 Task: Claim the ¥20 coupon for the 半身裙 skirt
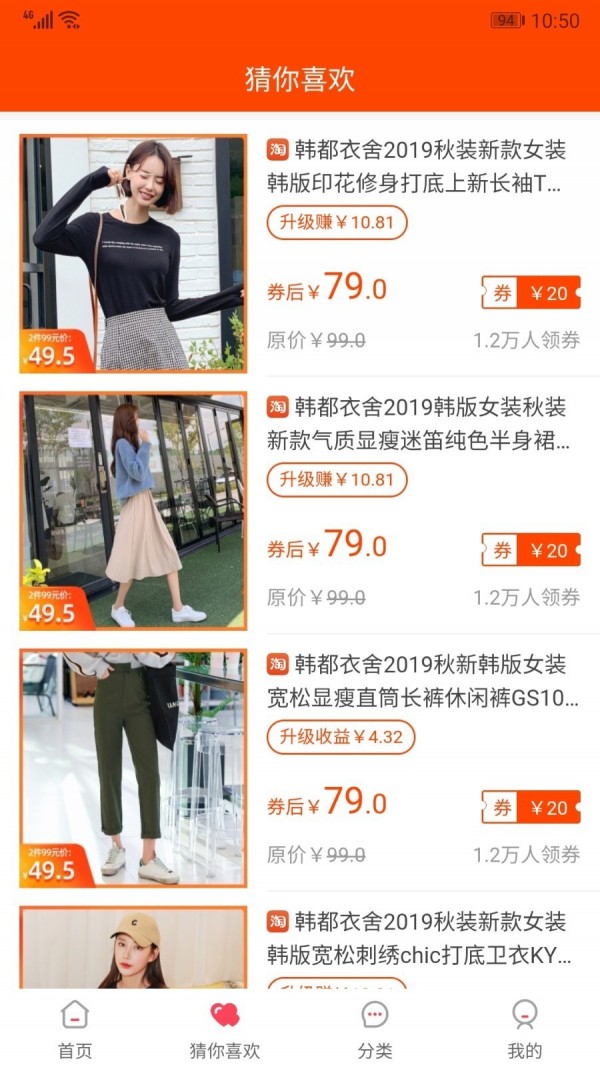point(531,550)
